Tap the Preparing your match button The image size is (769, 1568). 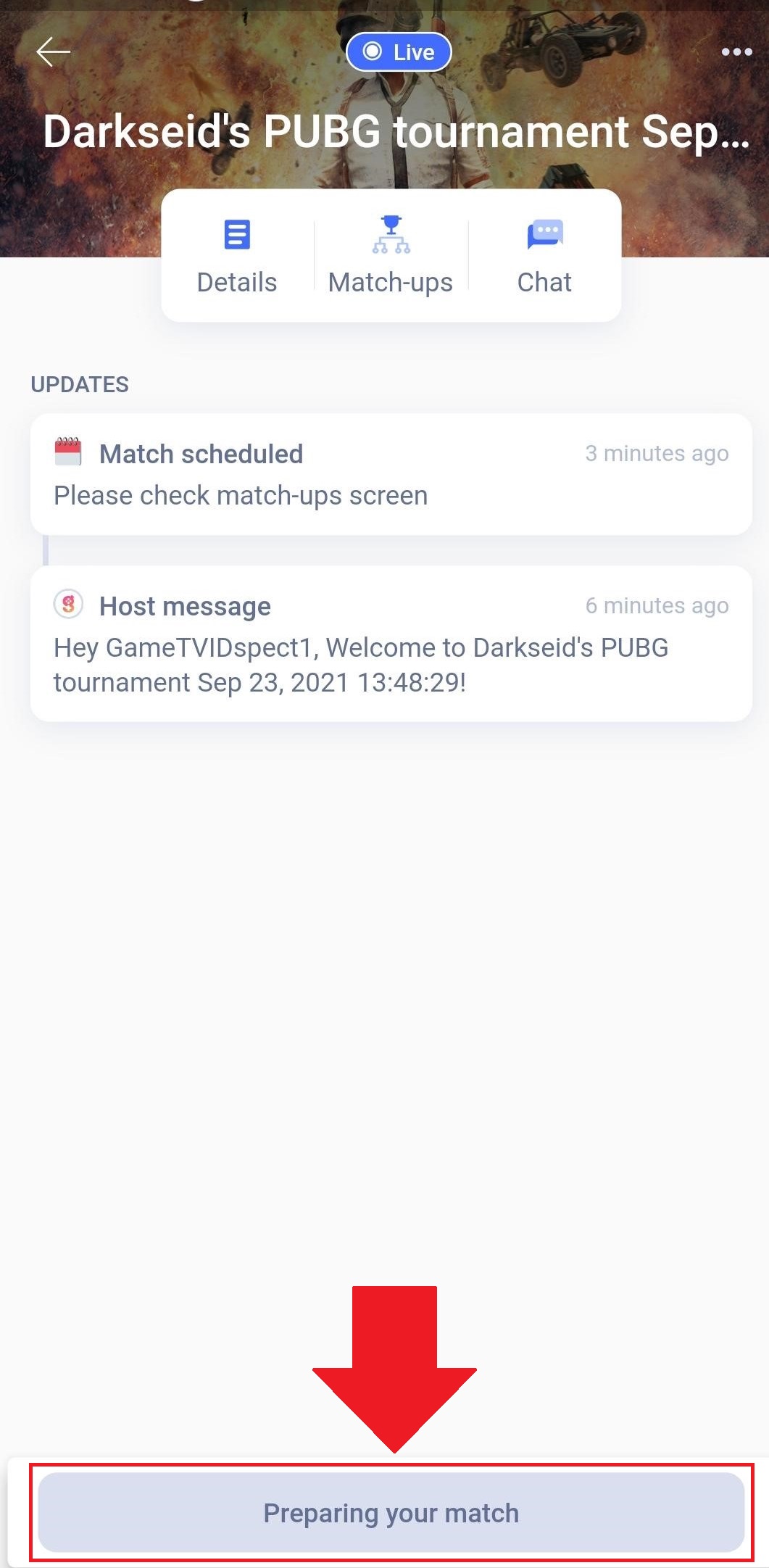click(391, 1512)
